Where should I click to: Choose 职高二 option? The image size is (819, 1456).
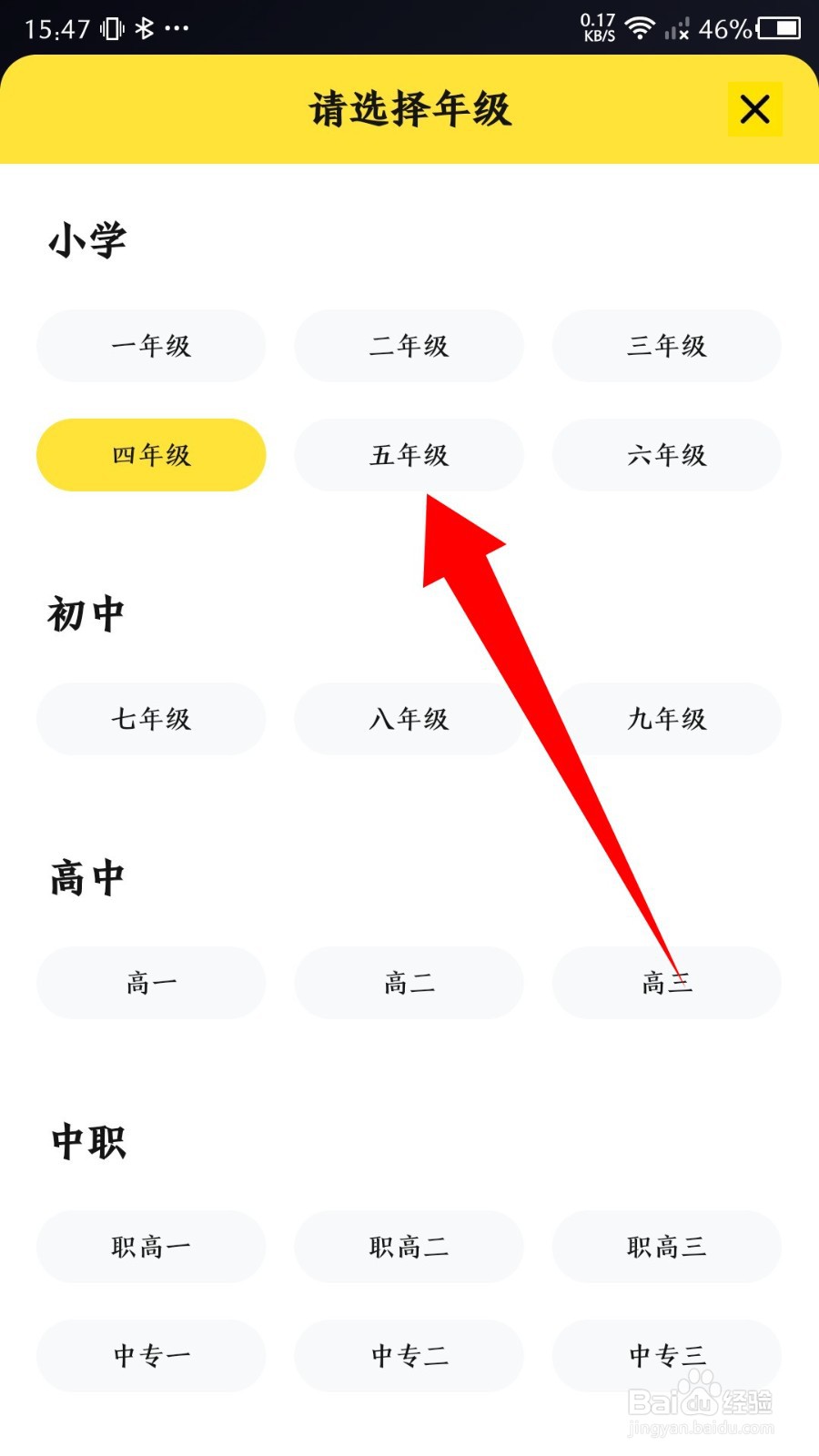click(409, 1247)
